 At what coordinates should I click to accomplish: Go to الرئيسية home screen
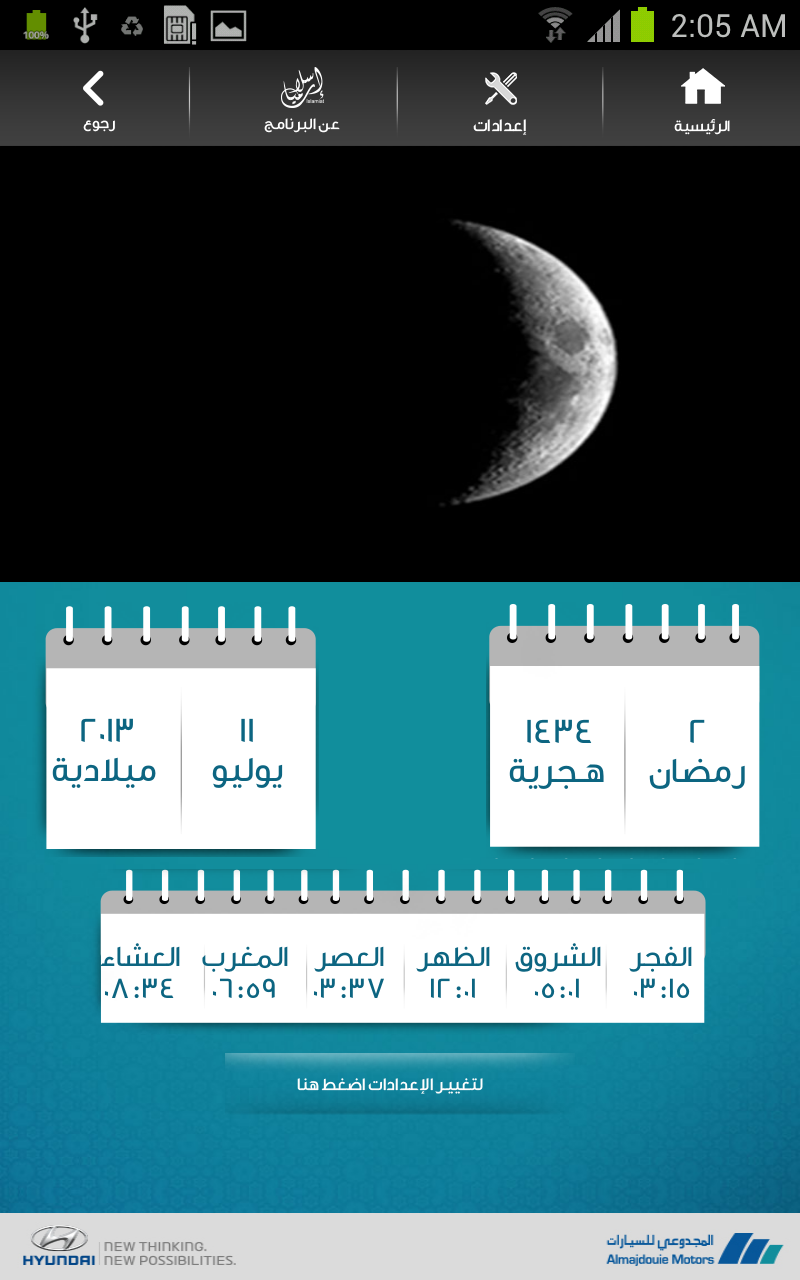(x=702, y=100)
